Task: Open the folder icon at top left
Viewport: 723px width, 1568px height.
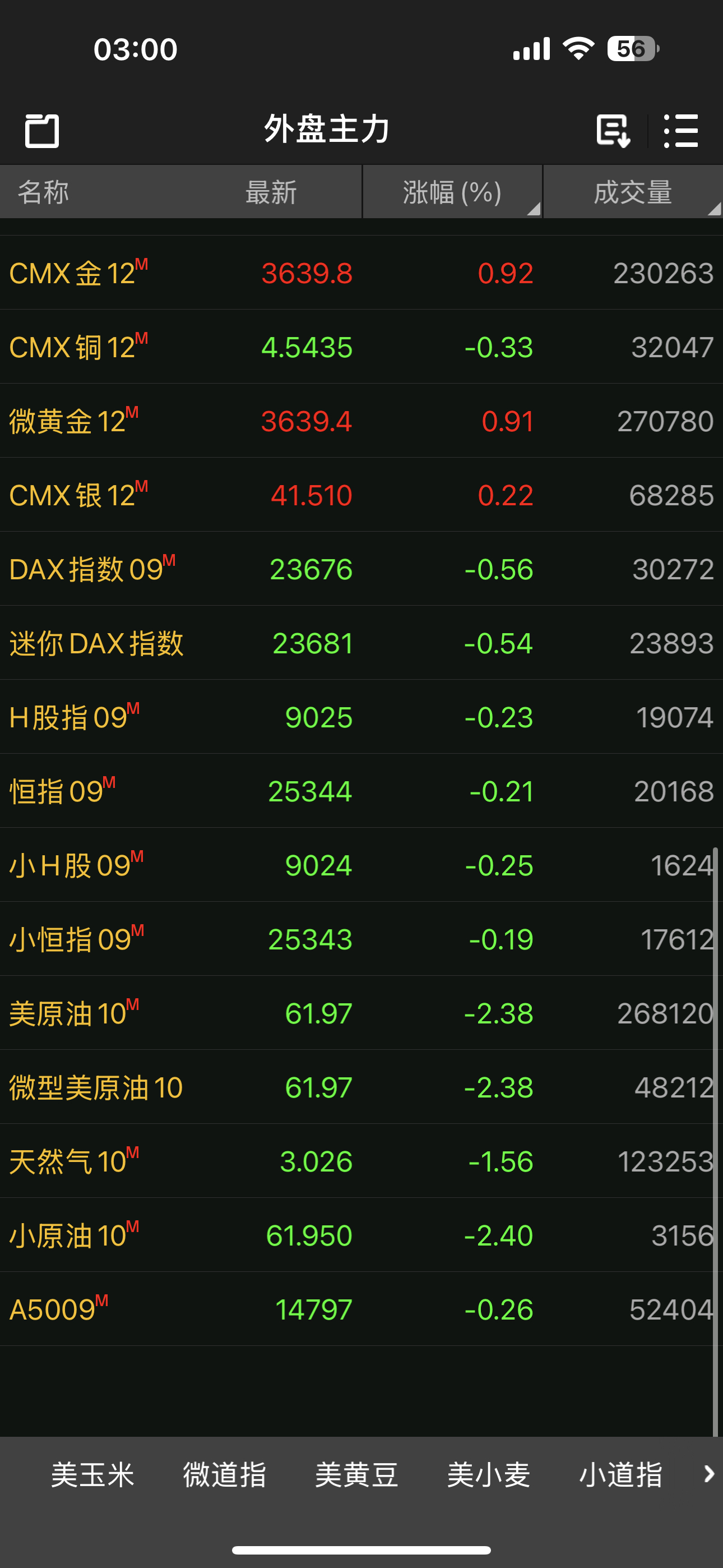Action: point(42,130)
